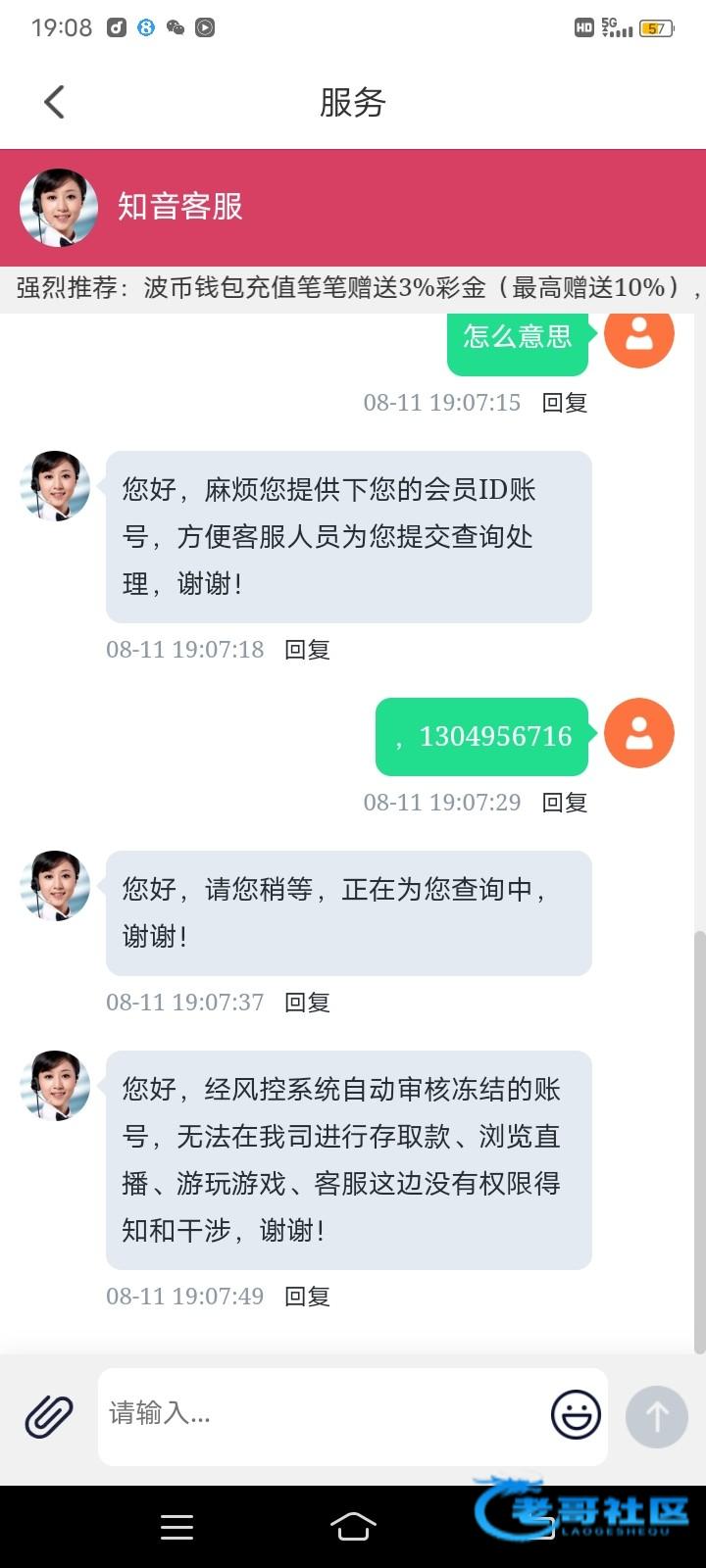Tap 回复 under the 19:07:37 message
This screenshot has height=1568, width=706.
coord(307,1003)
